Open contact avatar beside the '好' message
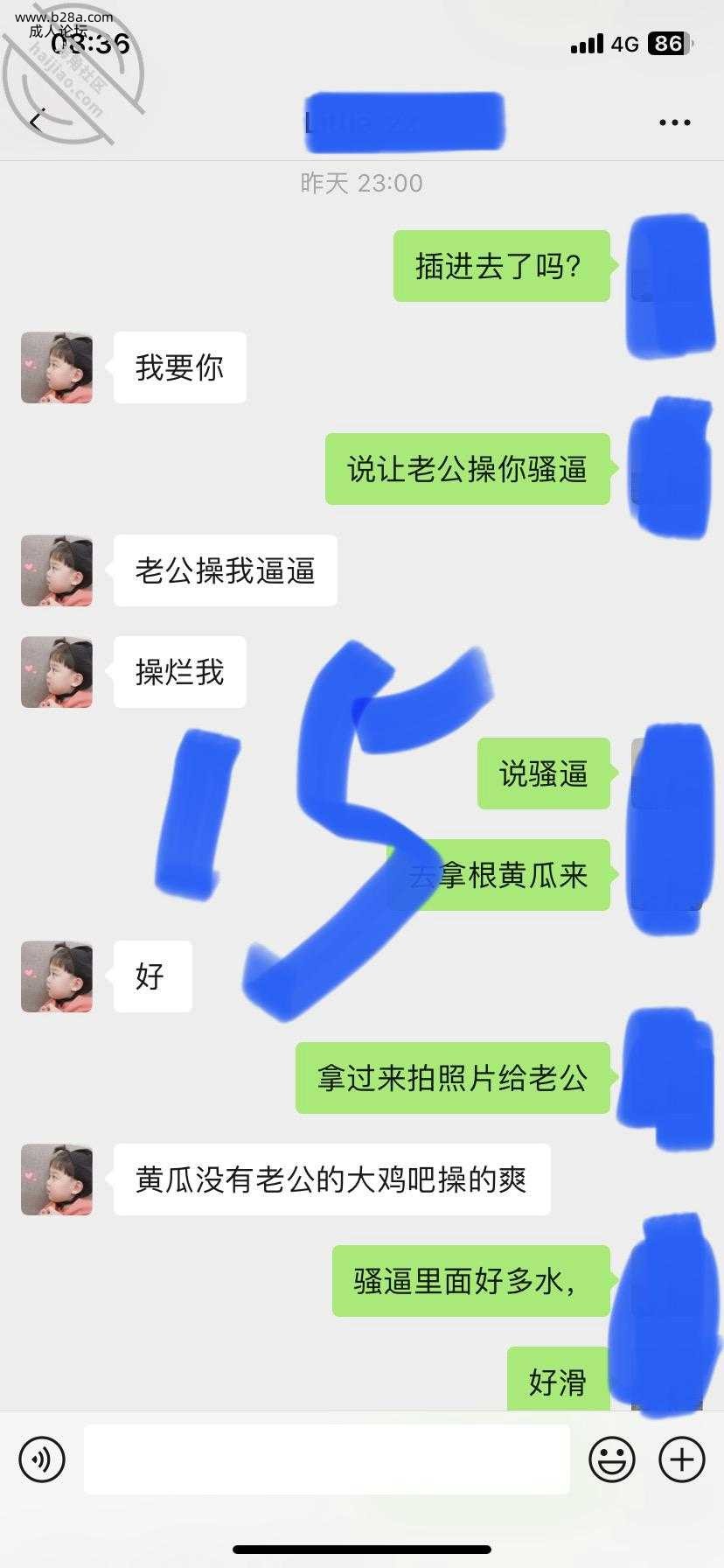Image resolution: width=724 pixels, height=1568 pixels. [57, 976]
